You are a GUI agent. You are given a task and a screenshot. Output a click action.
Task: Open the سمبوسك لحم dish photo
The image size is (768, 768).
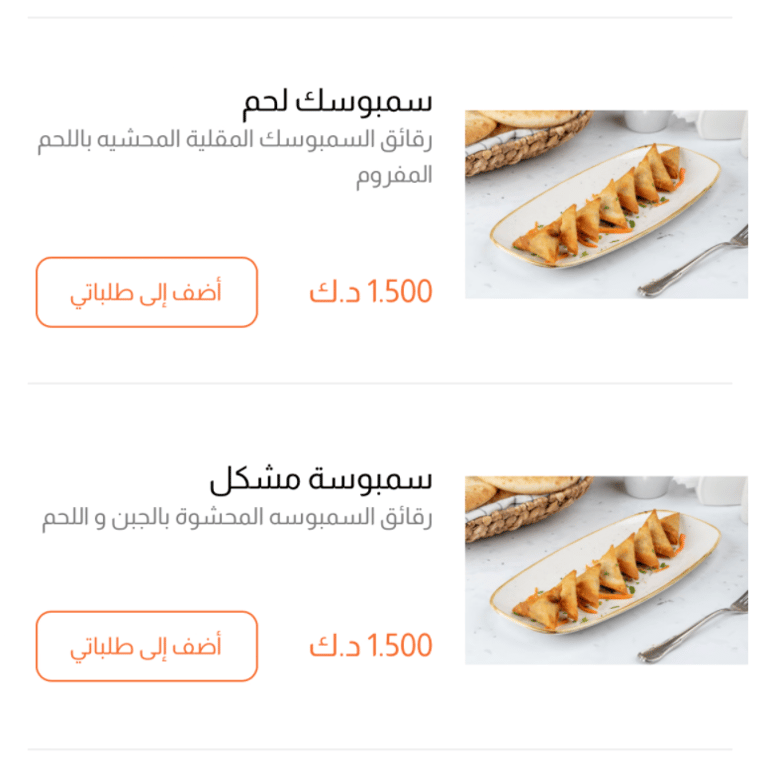606,204
